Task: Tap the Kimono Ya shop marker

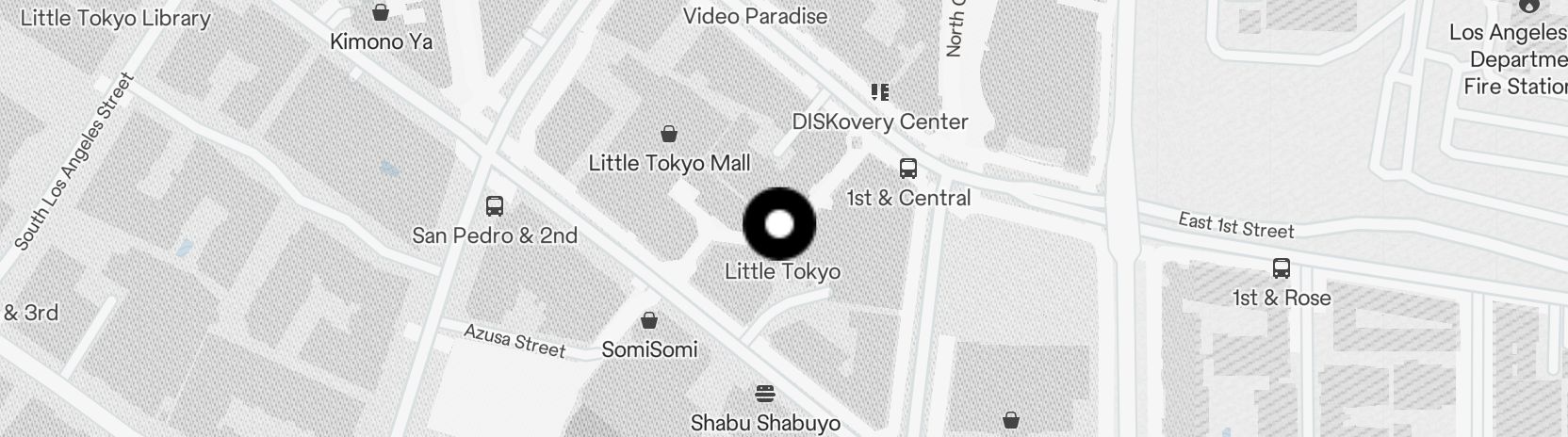Action: pos(381,13)
